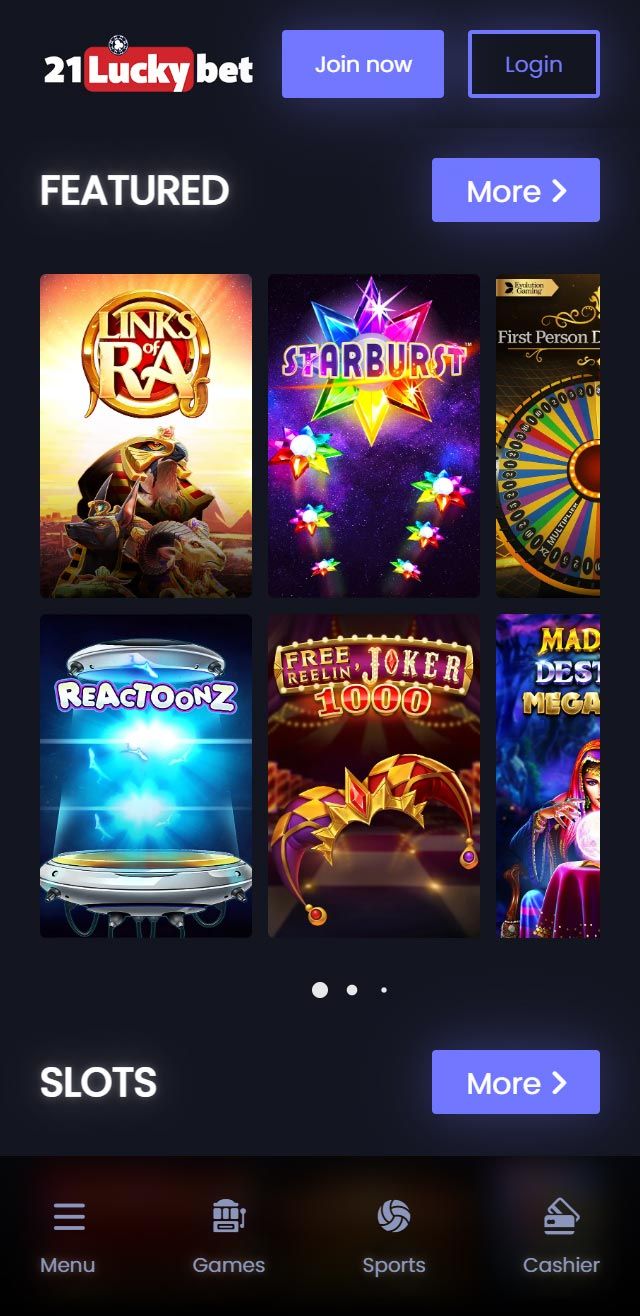Open the Login page
Viewport: 640px width, 1316px height.
point(533,64)
